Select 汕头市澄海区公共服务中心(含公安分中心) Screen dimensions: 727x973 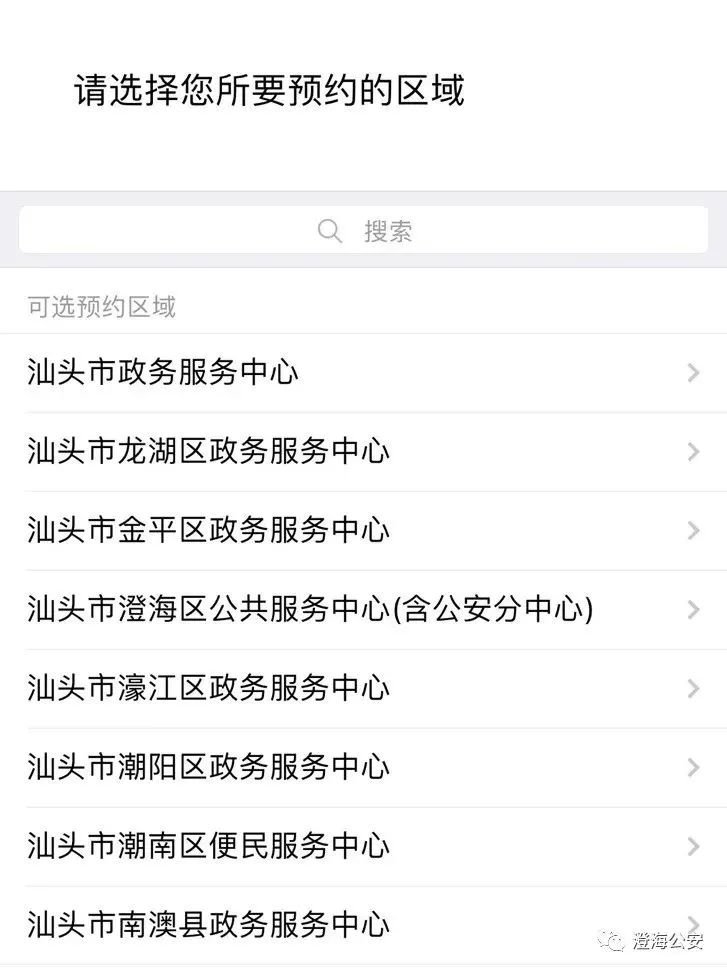coord(363,609)
